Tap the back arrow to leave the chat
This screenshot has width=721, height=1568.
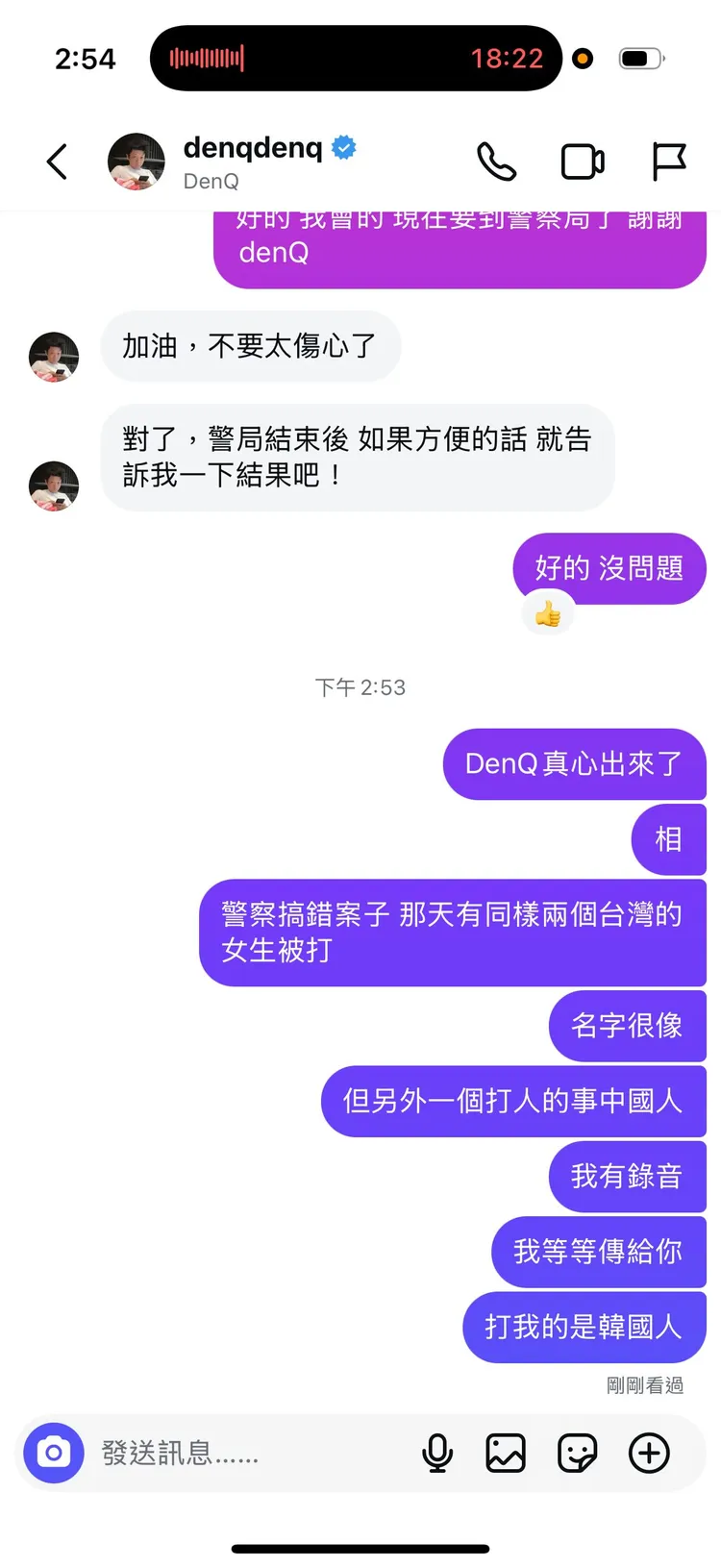tap(56, 162)
